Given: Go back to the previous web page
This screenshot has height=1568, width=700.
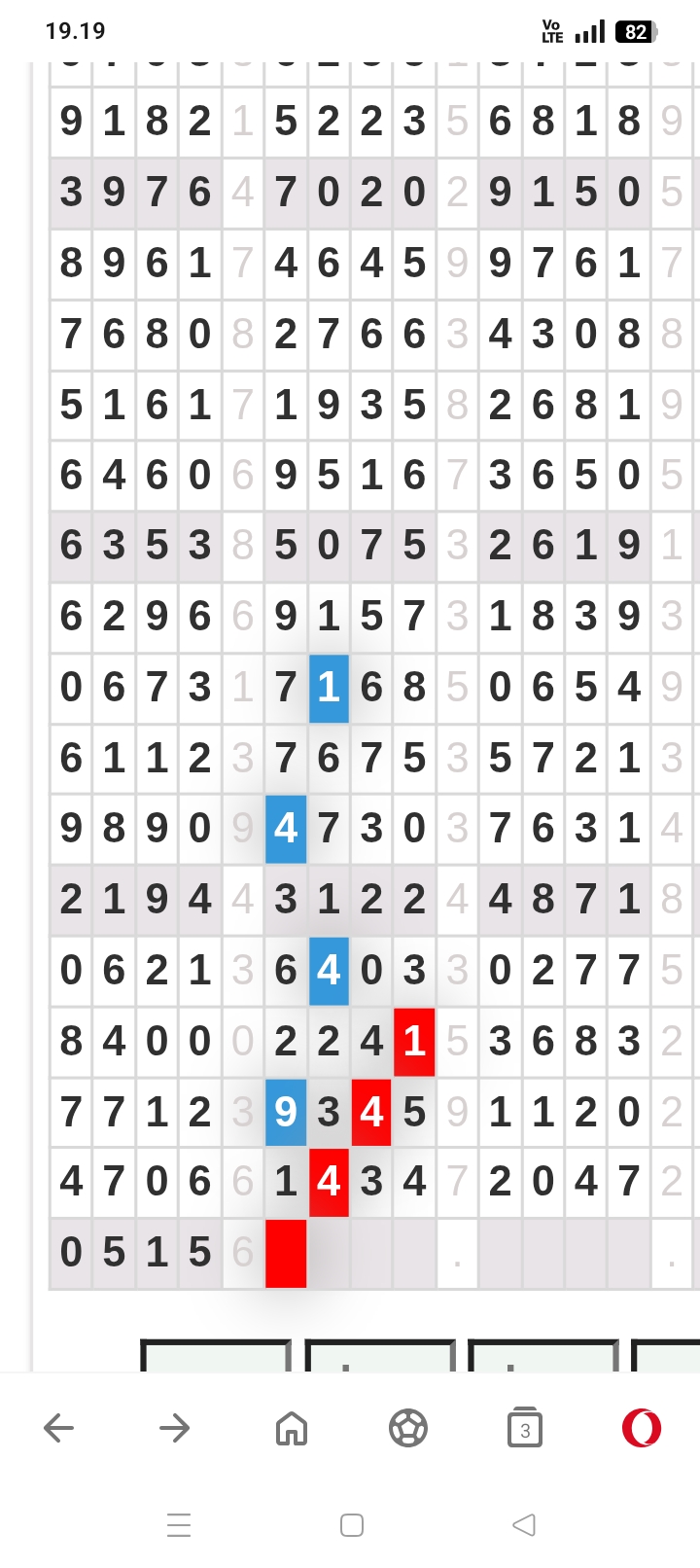Looking at the screenshot, I should coord(59,1428).
